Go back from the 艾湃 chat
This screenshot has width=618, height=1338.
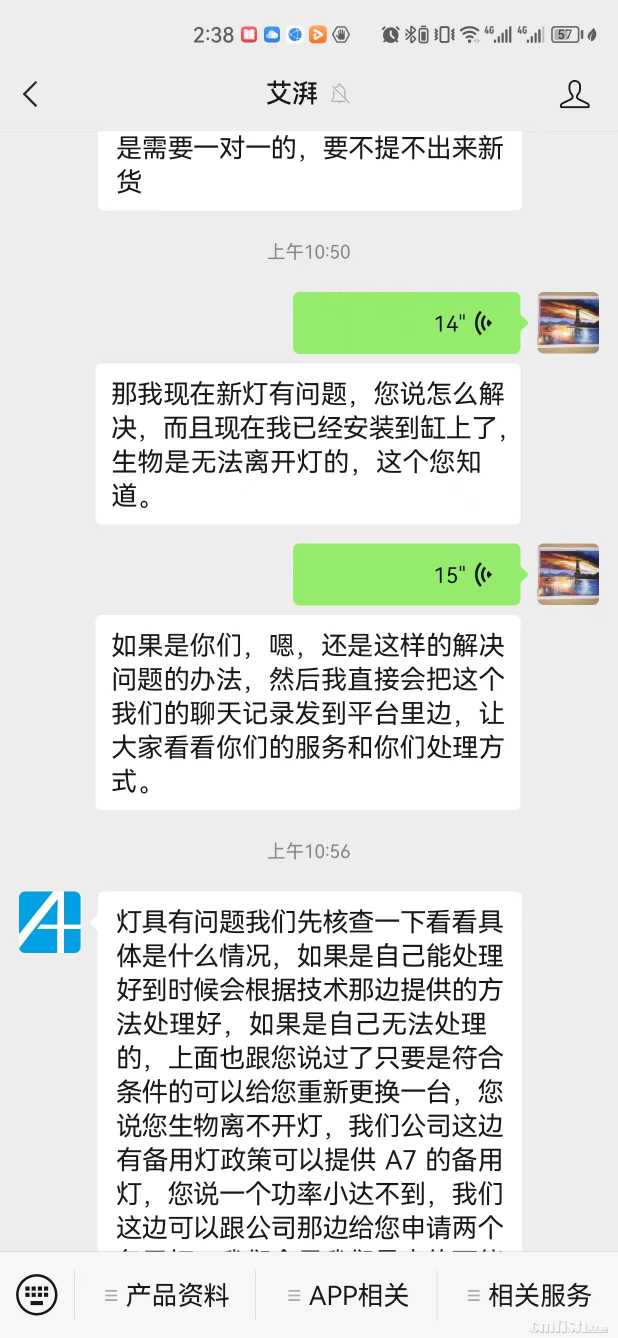coord(30,94)
